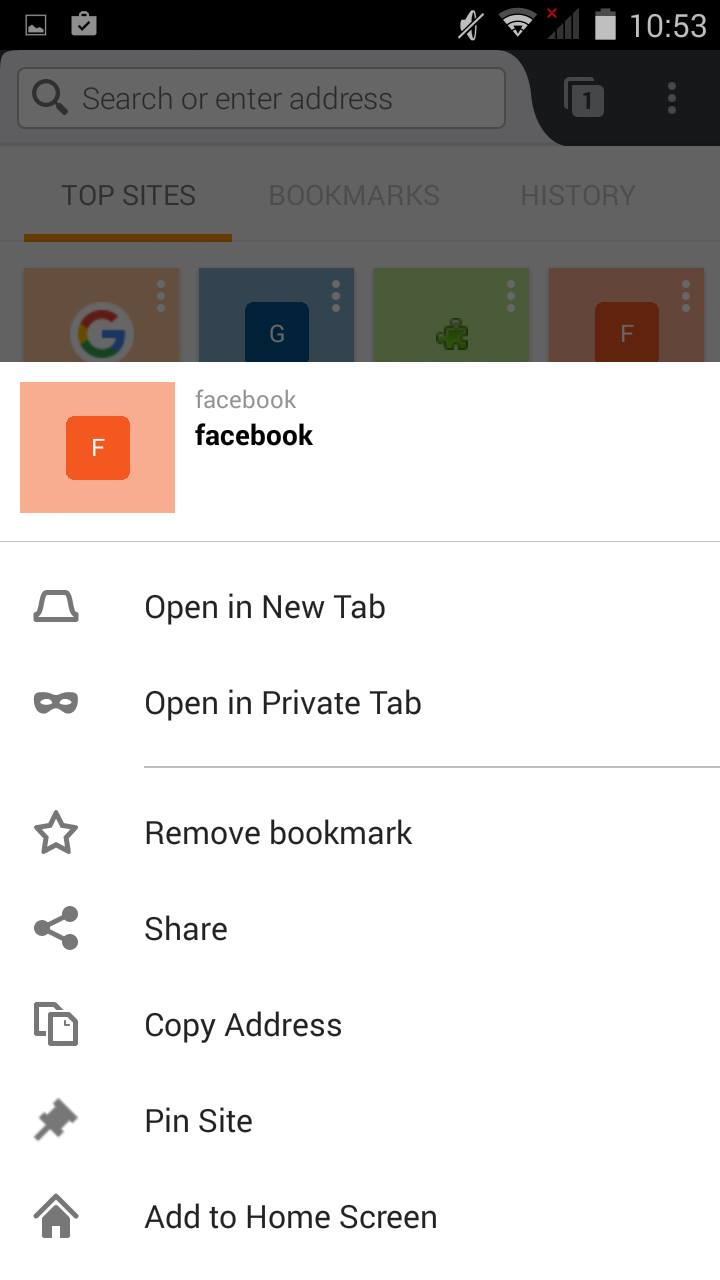Remove the facebook bookmark
Image resolution: width=720 pixels, height=1280 pixels.
point(360,833)
